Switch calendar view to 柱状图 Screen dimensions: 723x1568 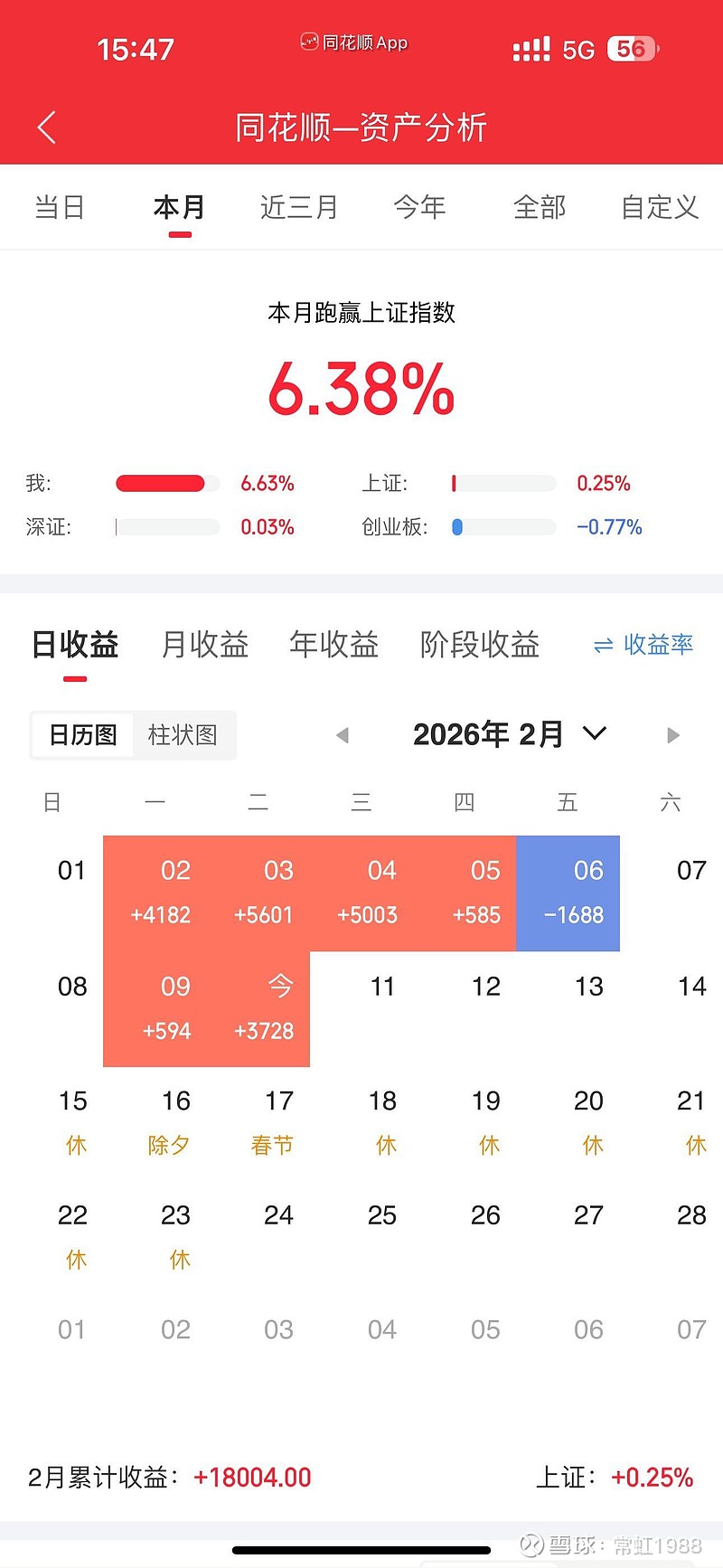click(x=183, y=735)
